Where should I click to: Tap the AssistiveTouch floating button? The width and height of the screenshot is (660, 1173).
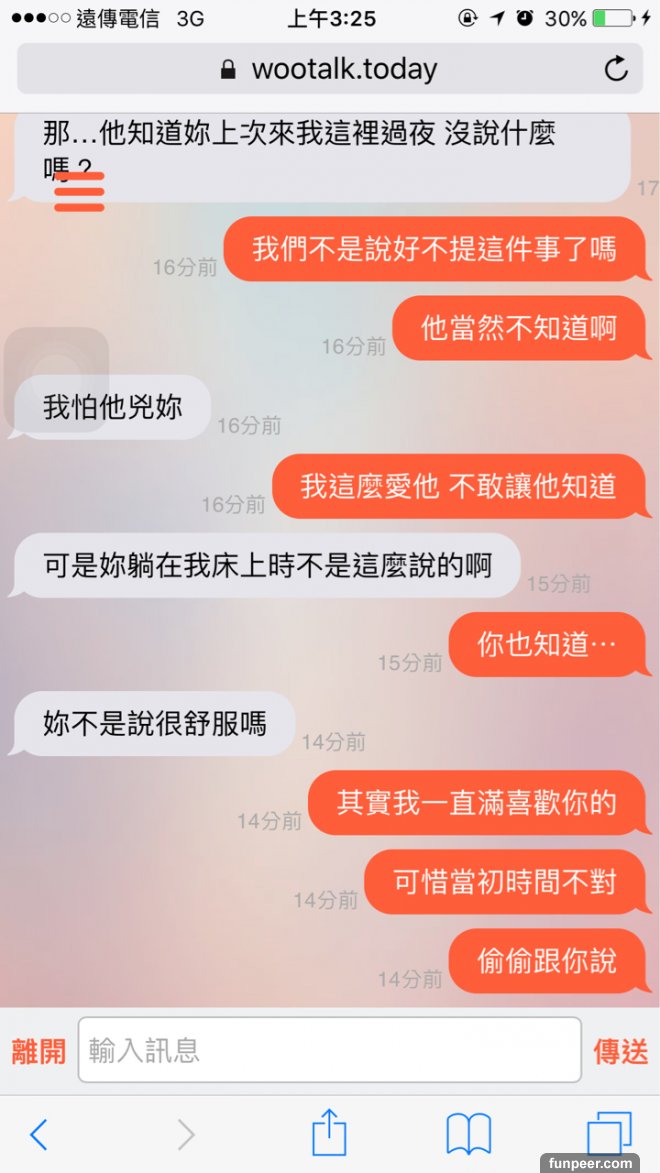pyautogui.click(x=56, y=380)
